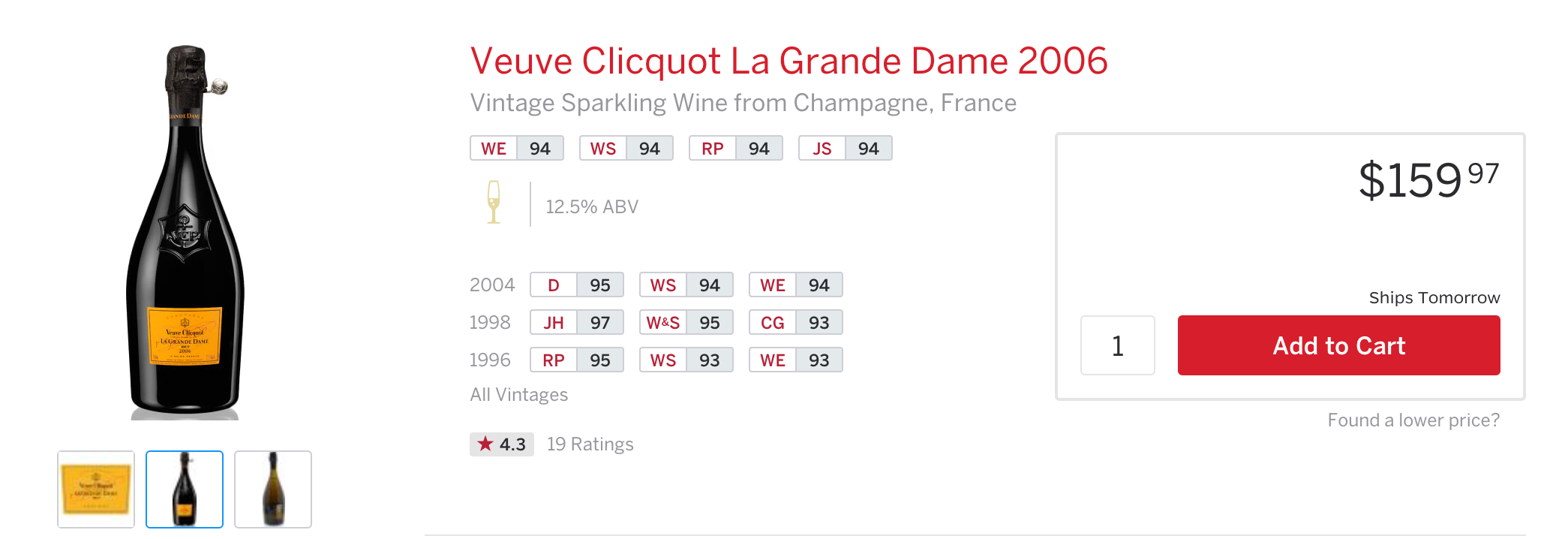View the RP 94 rating for 2006
Image resolution: width=1568 pixels, height=539 pixels.
(x=735, y=149)
